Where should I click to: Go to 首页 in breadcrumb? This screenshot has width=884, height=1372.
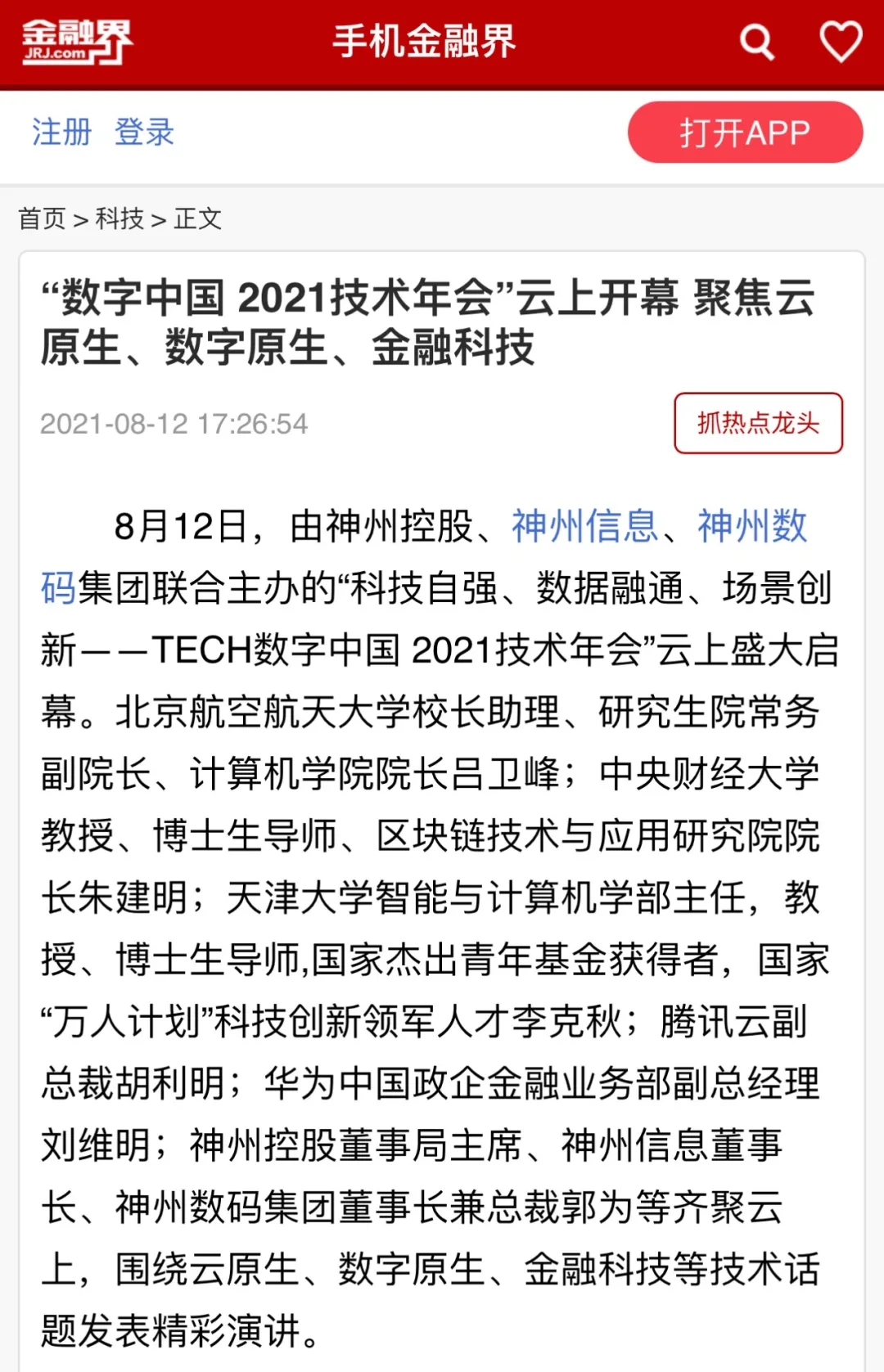pos(42,218)
